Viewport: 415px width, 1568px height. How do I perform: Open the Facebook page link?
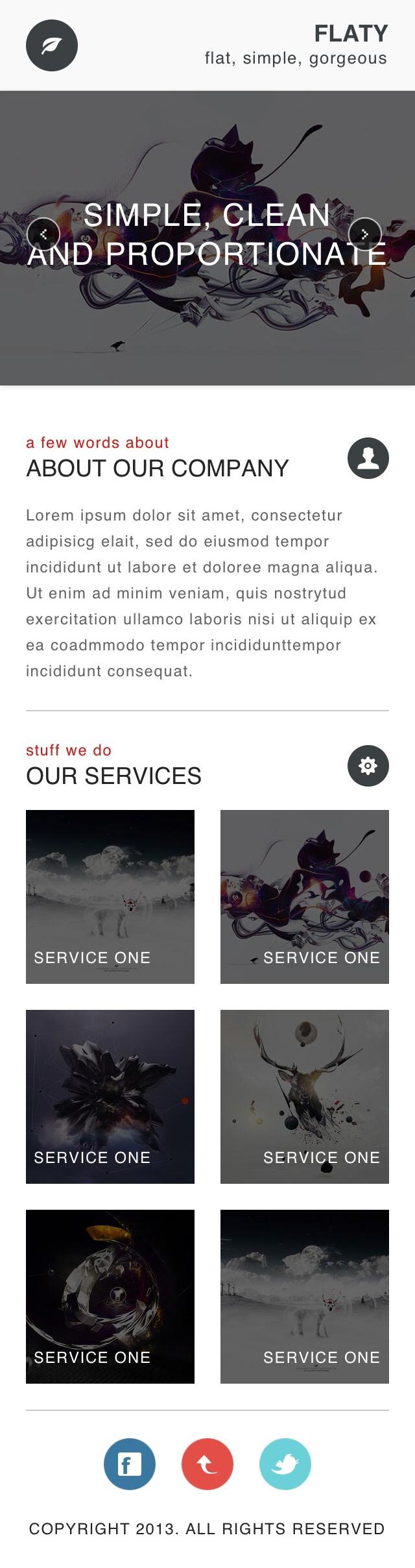pos(130,1465)
